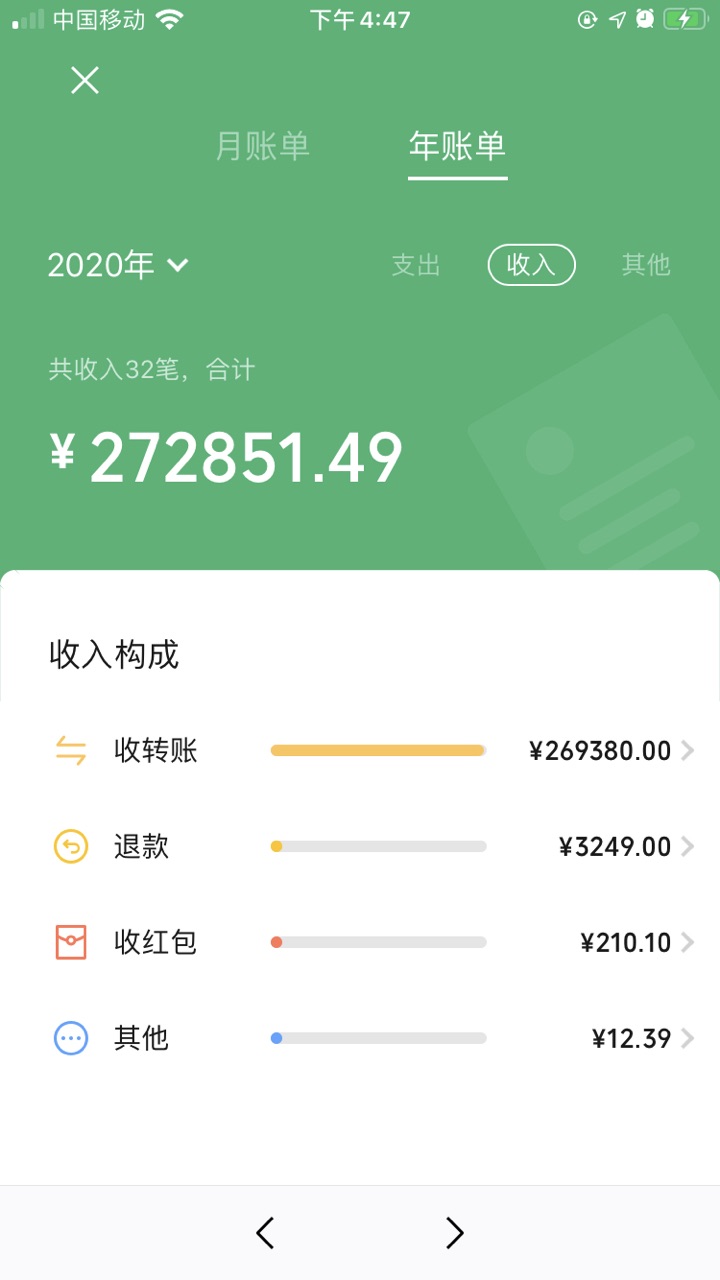Open 收红包 red packet details

pos(372,942)
